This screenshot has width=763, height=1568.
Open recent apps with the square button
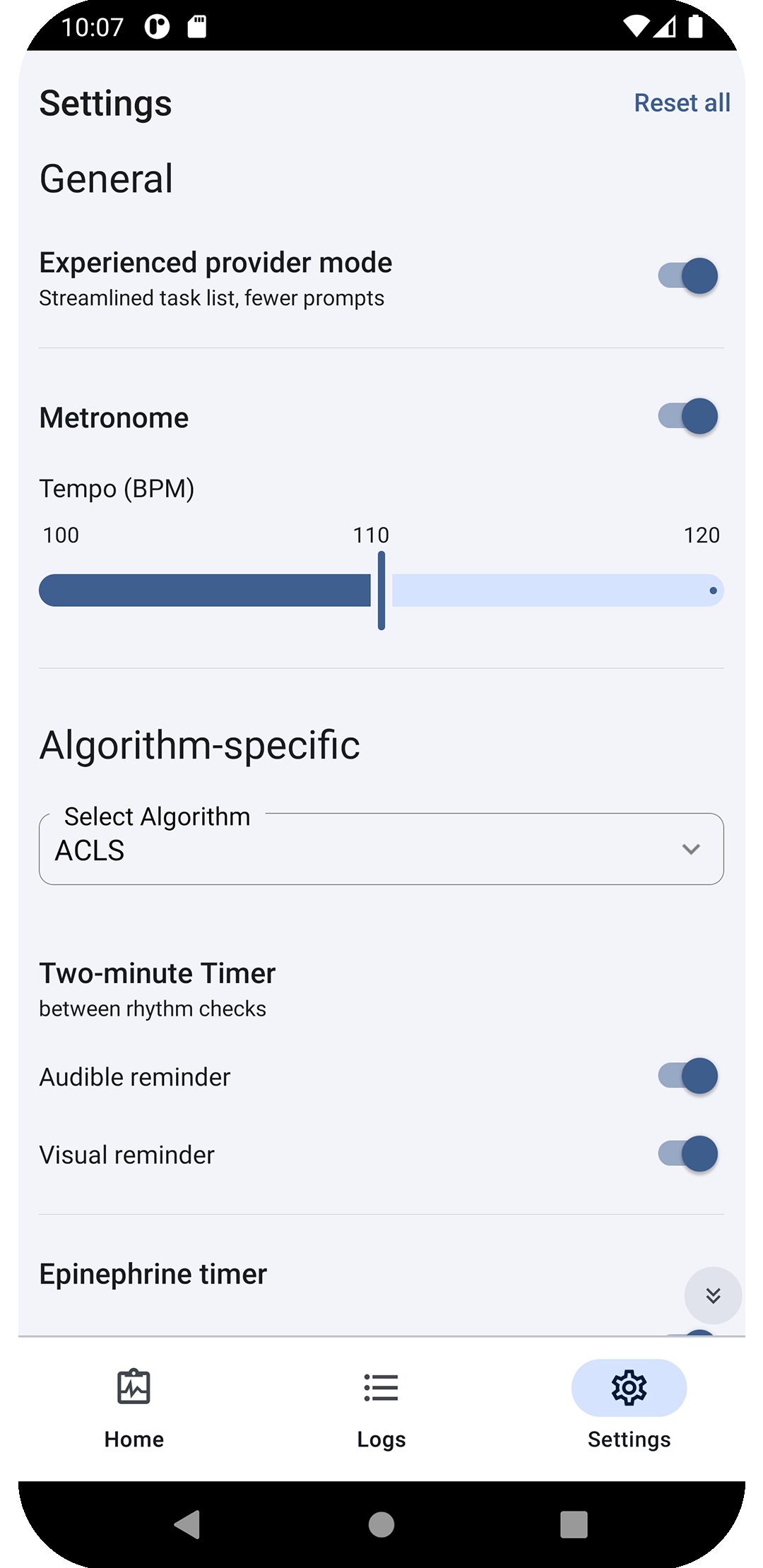pos(574,1524)
